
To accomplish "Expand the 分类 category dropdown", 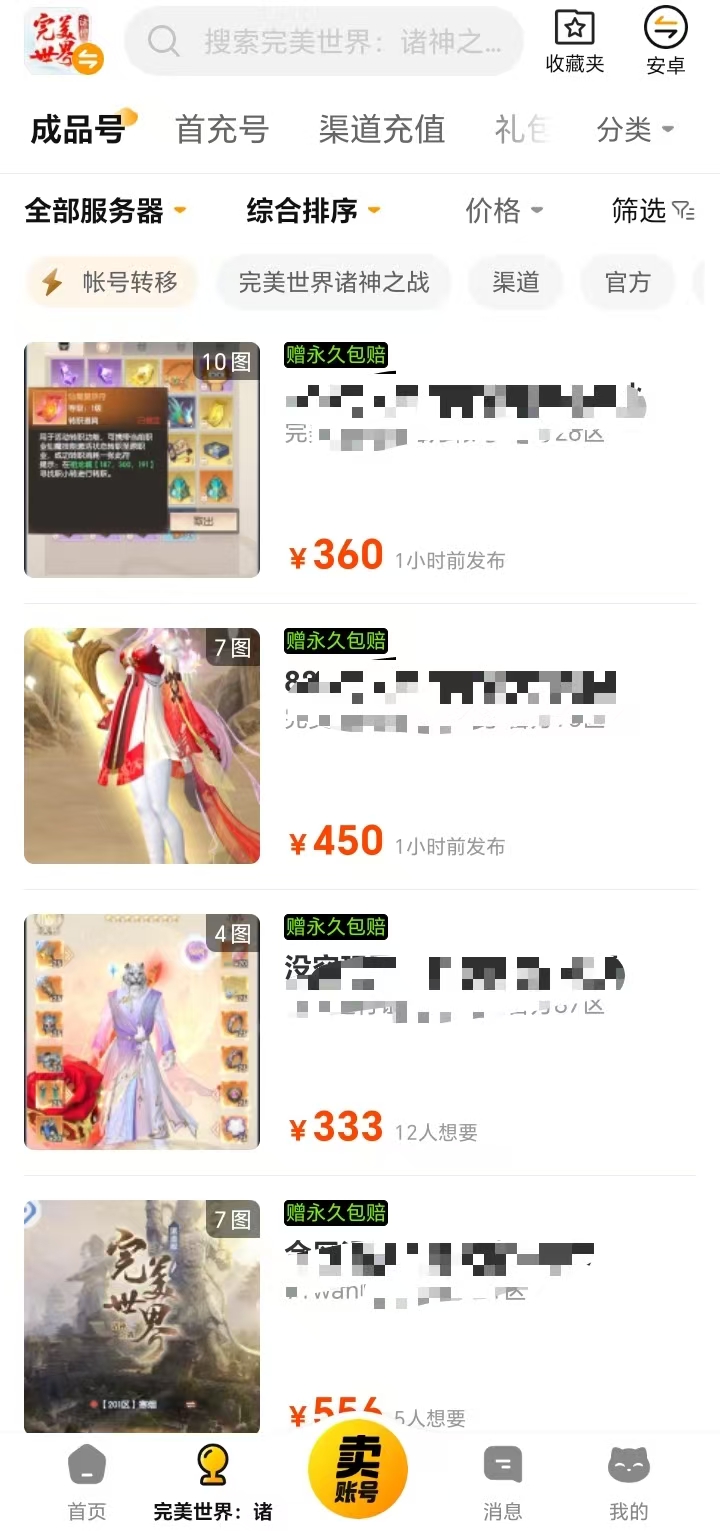I will click(x=635, y=130).
